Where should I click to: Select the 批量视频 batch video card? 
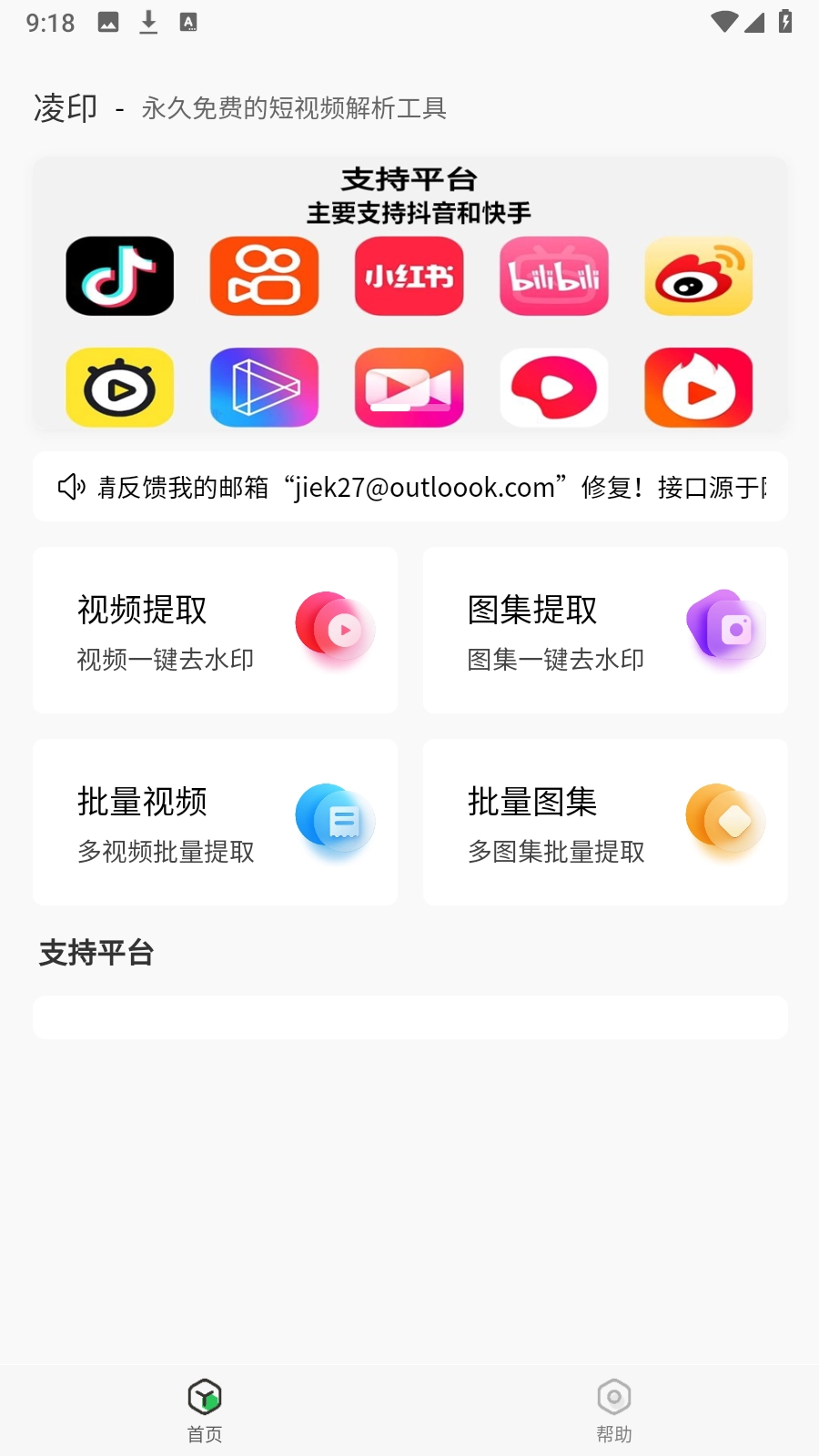(215, 822)
